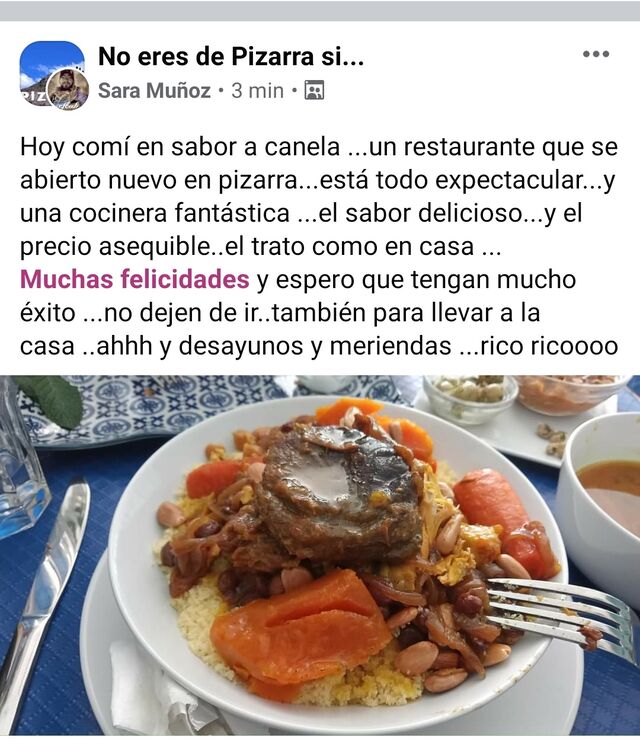The height and width of the screenshot is (741, 640).
Task: View Sara Muñoz's profile
Action: coord(154,91)
